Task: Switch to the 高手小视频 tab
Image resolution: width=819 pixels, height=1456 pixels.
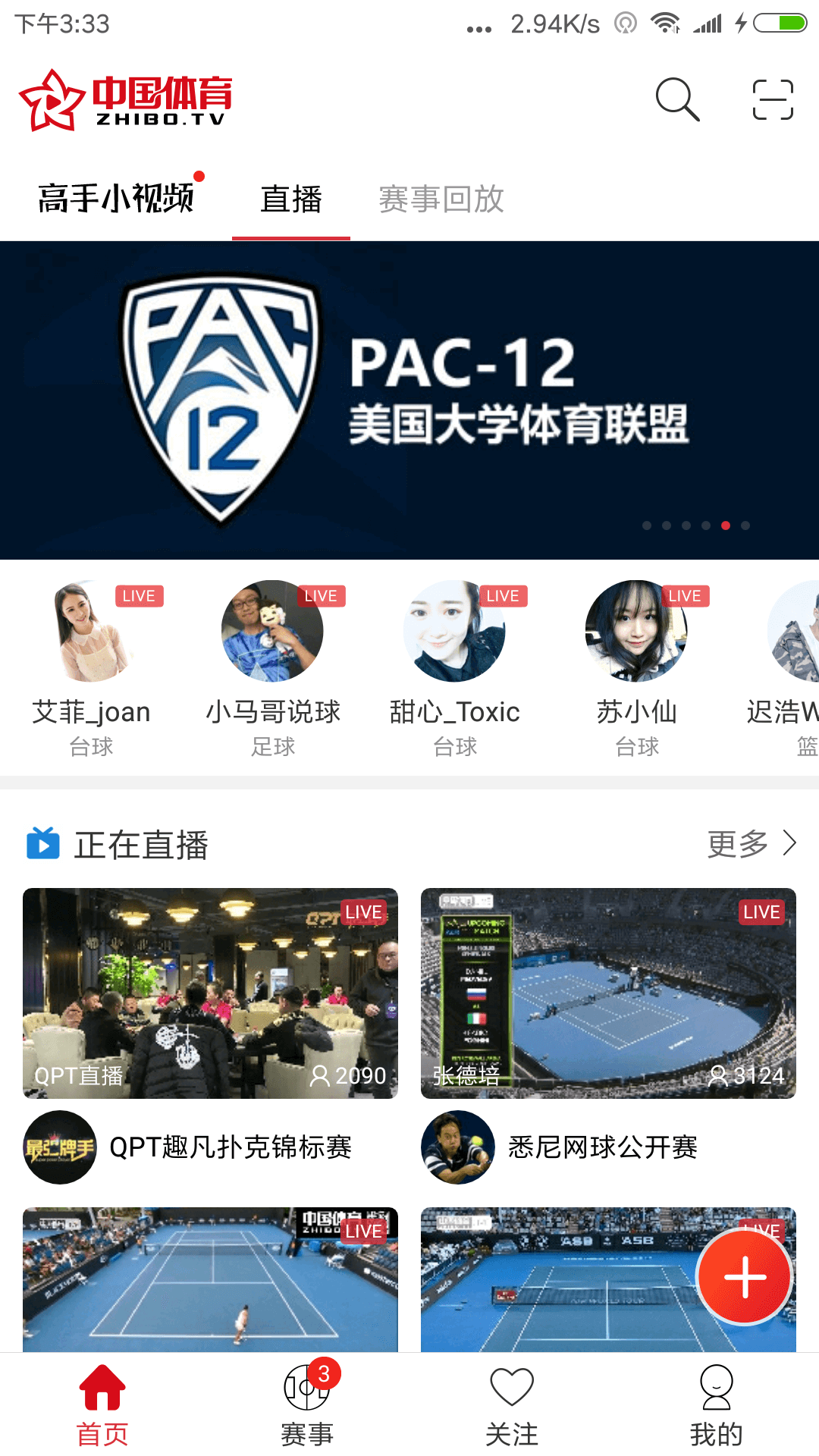Action: (116, 199)
